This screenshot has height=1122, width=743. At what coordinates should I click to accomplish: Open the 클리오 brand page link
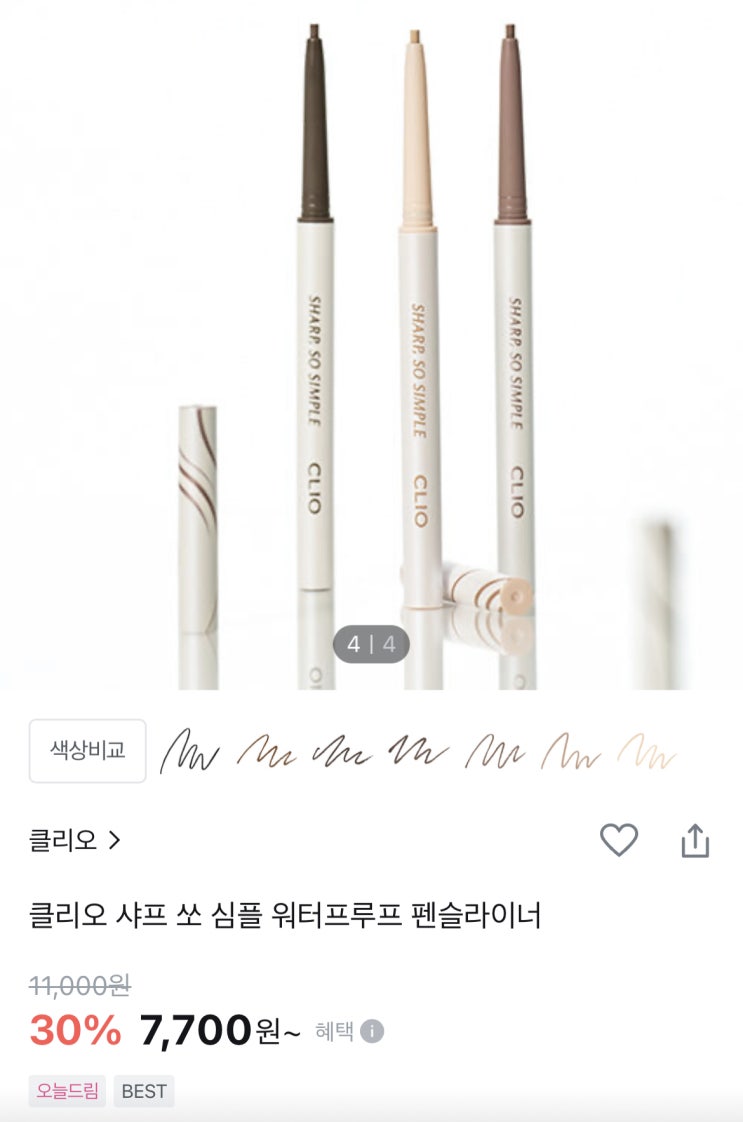click(74, 839)
